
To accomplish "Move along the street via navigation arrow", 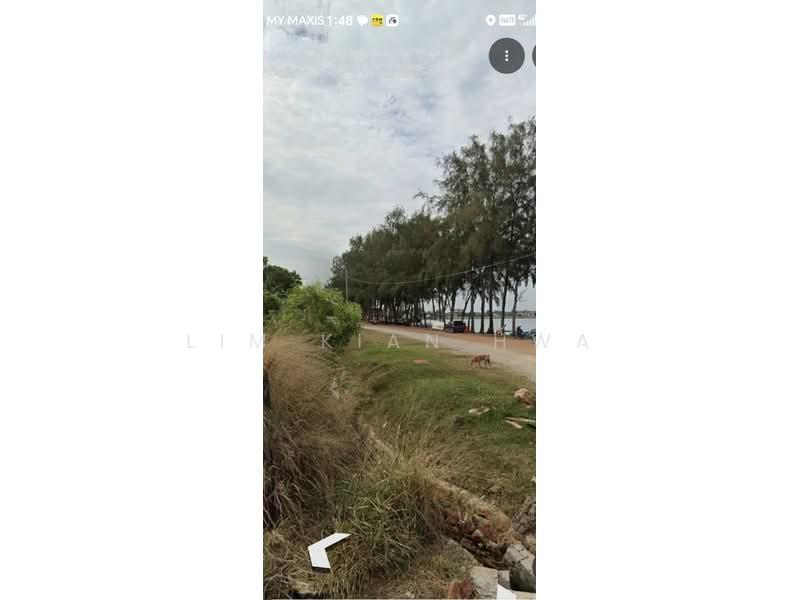I will 325,550.
